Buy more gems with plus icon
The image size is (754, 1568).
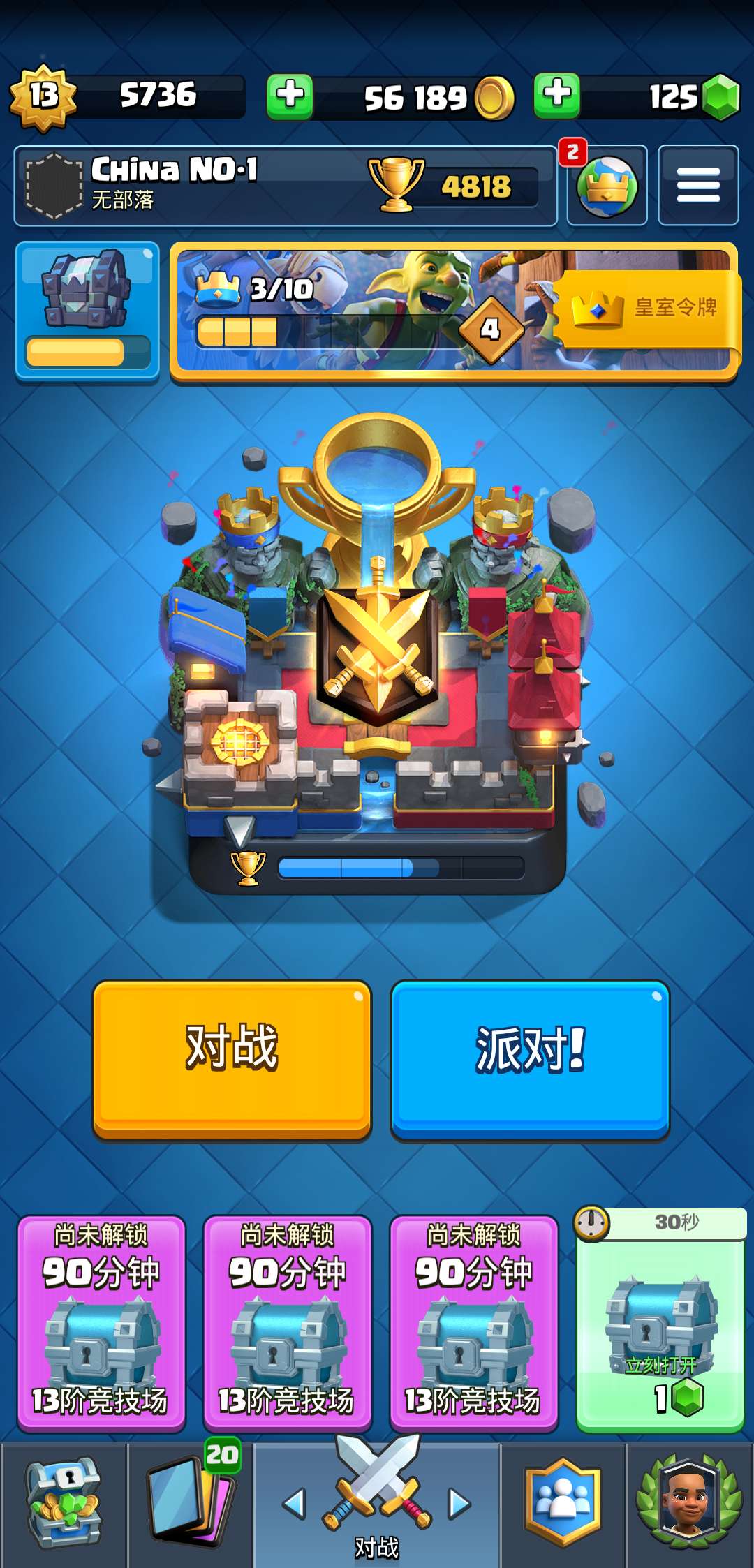(556, 96)
